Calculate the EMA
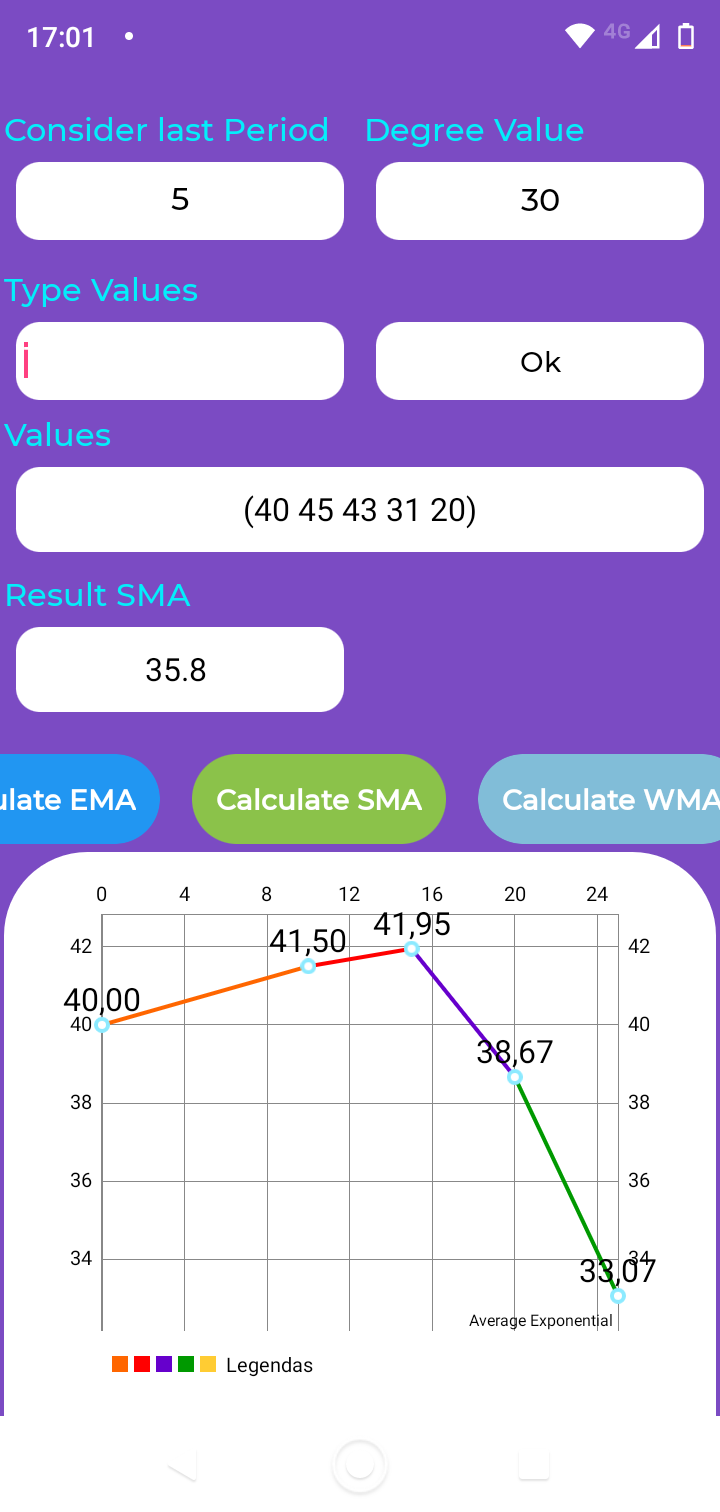Image resolution: width=720 pixels, height=1512 pixels. [75, 799]
